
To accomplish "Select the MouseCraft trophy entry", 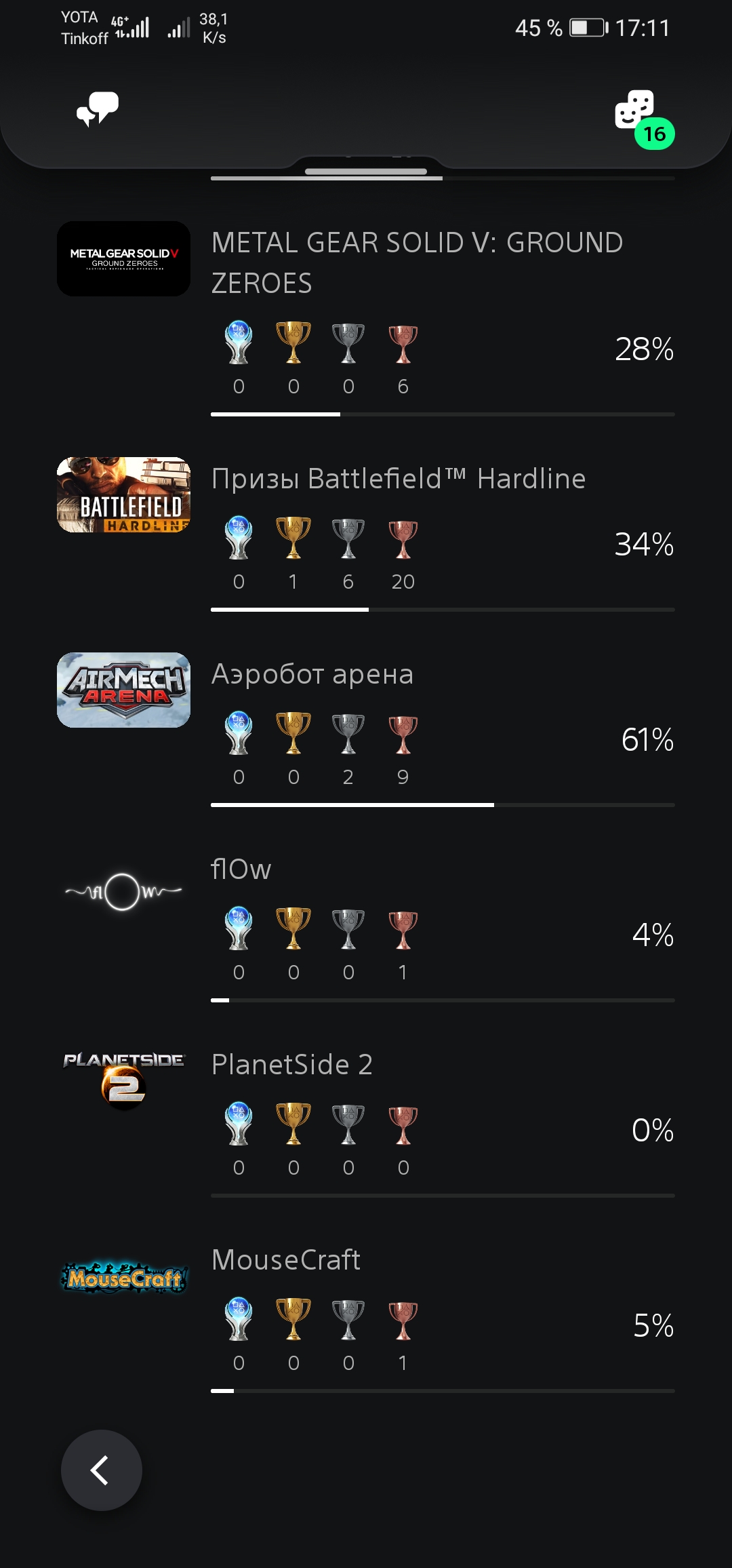I will click(366, 1315).
